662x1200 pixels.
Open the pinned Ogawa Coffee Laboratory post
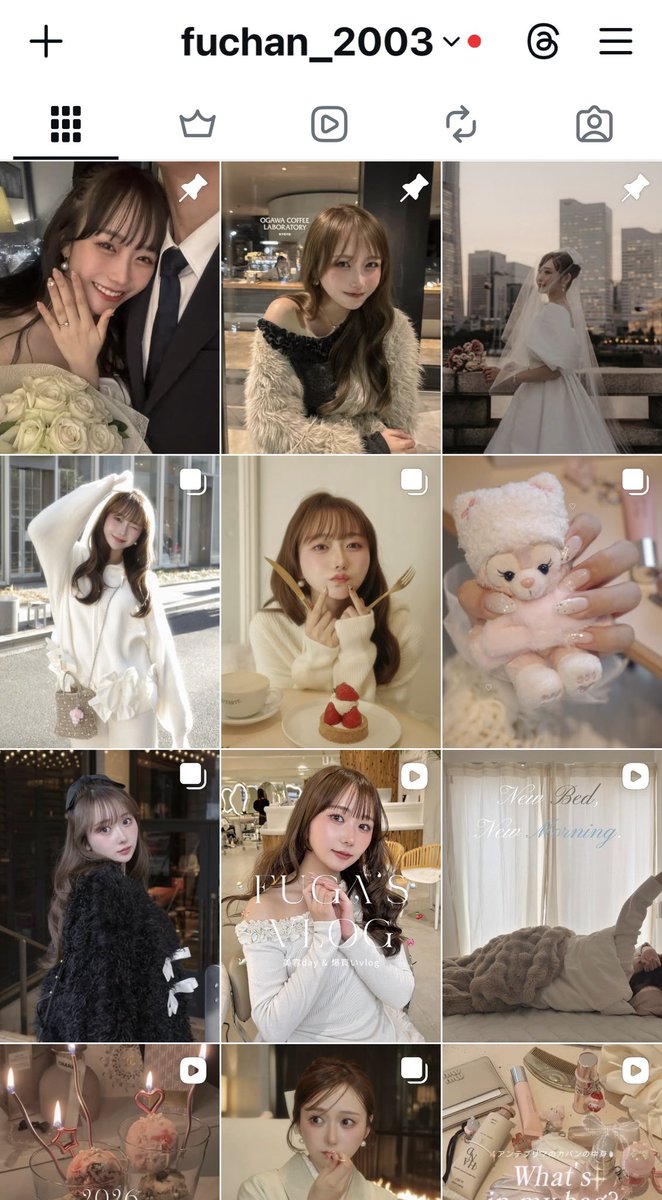coord(331,308)
